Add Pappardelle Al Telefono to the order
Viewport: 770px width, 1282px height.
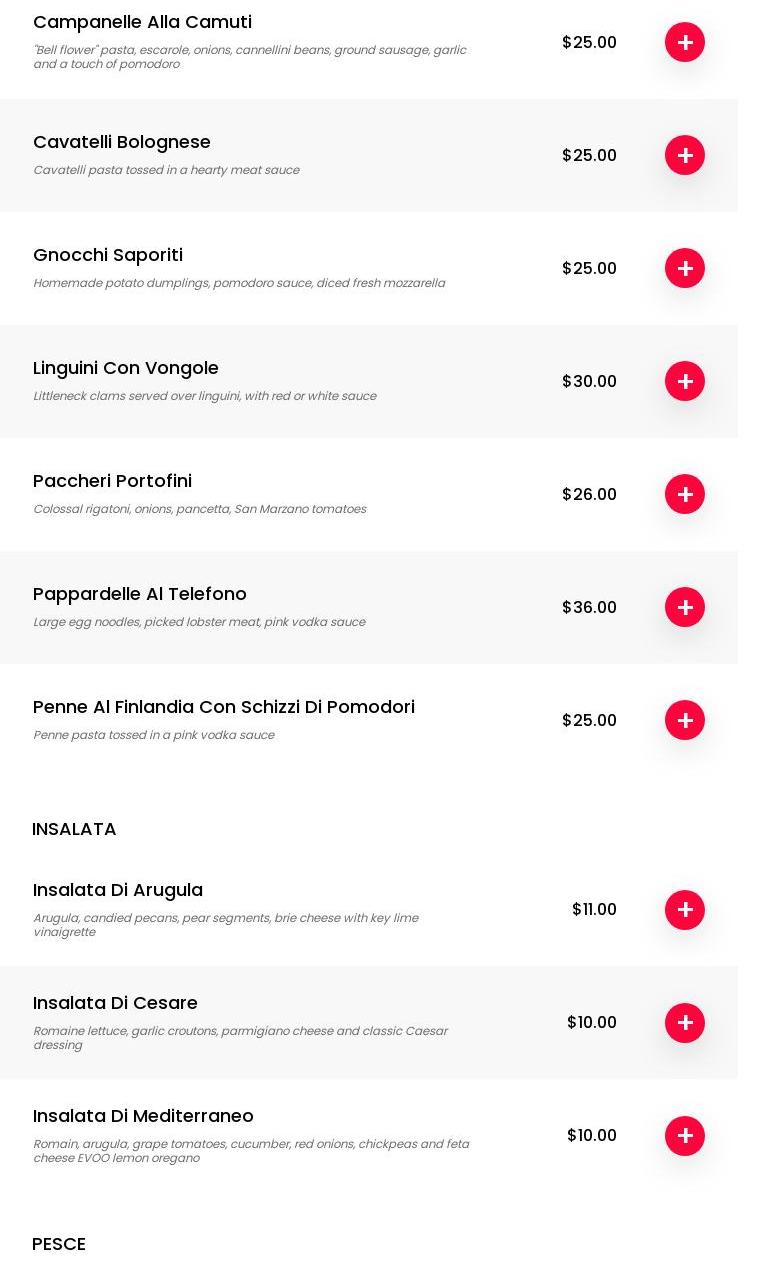coord(685,607)
